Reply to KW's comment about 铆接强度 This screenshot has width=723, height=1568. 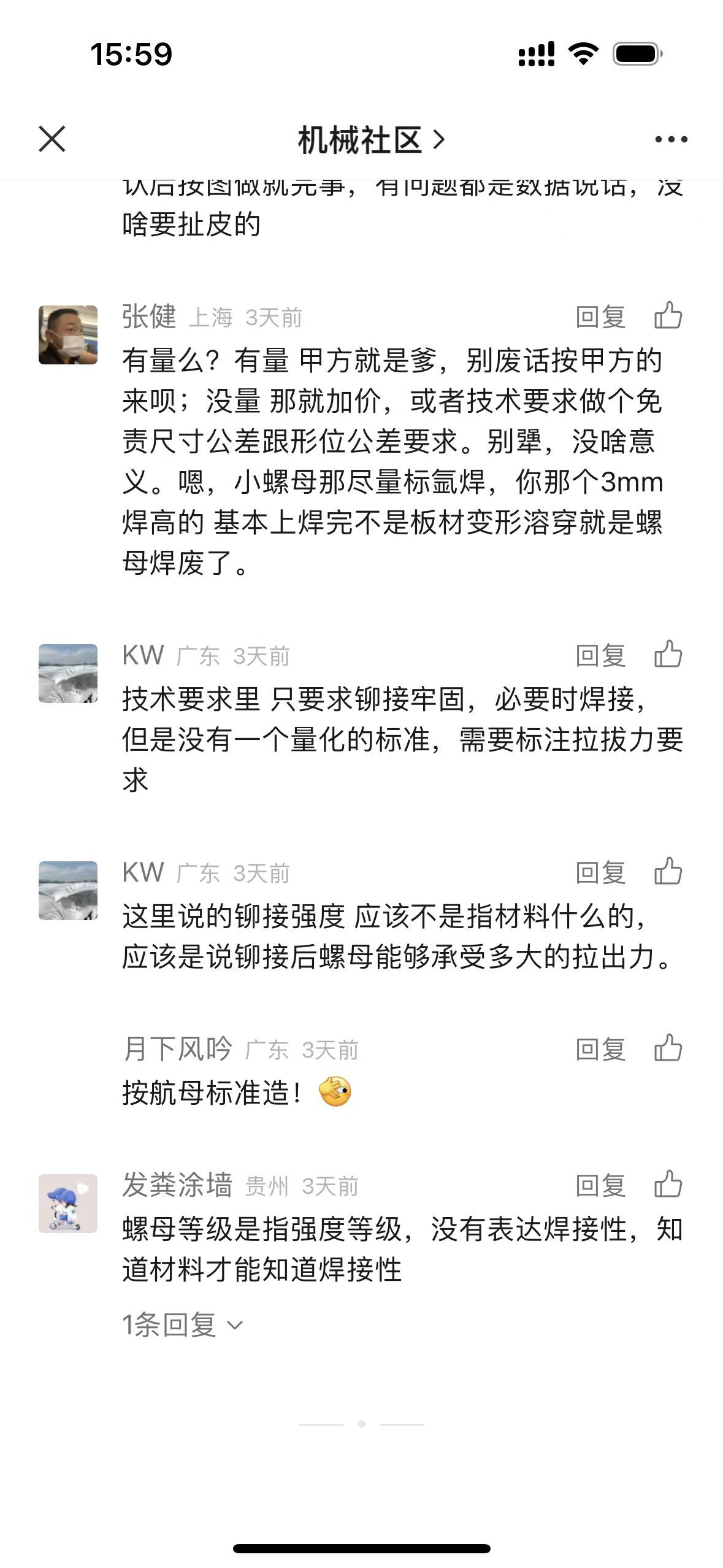[600, 872]
